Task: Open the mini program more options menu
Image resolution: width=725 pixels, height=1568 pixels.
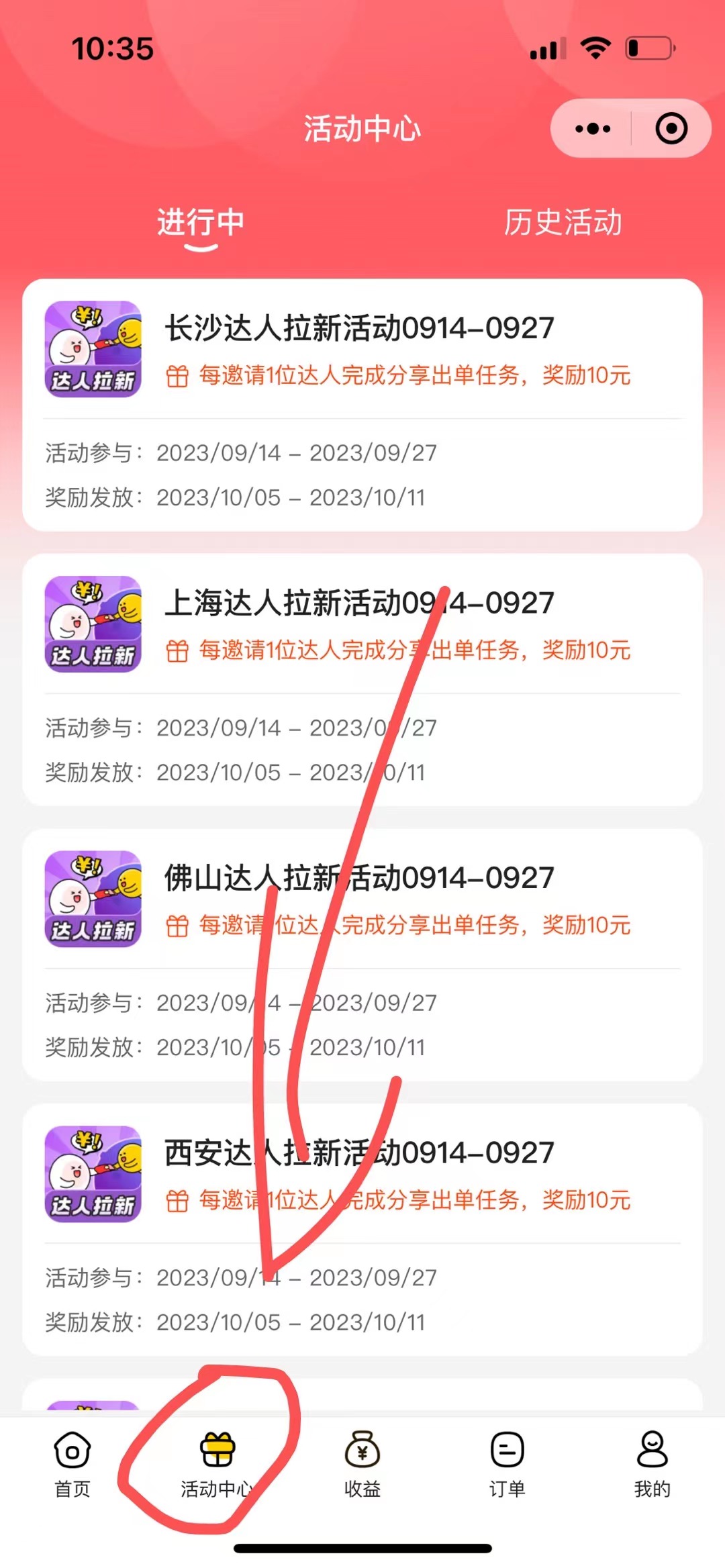Action: [x=592, y=129]
